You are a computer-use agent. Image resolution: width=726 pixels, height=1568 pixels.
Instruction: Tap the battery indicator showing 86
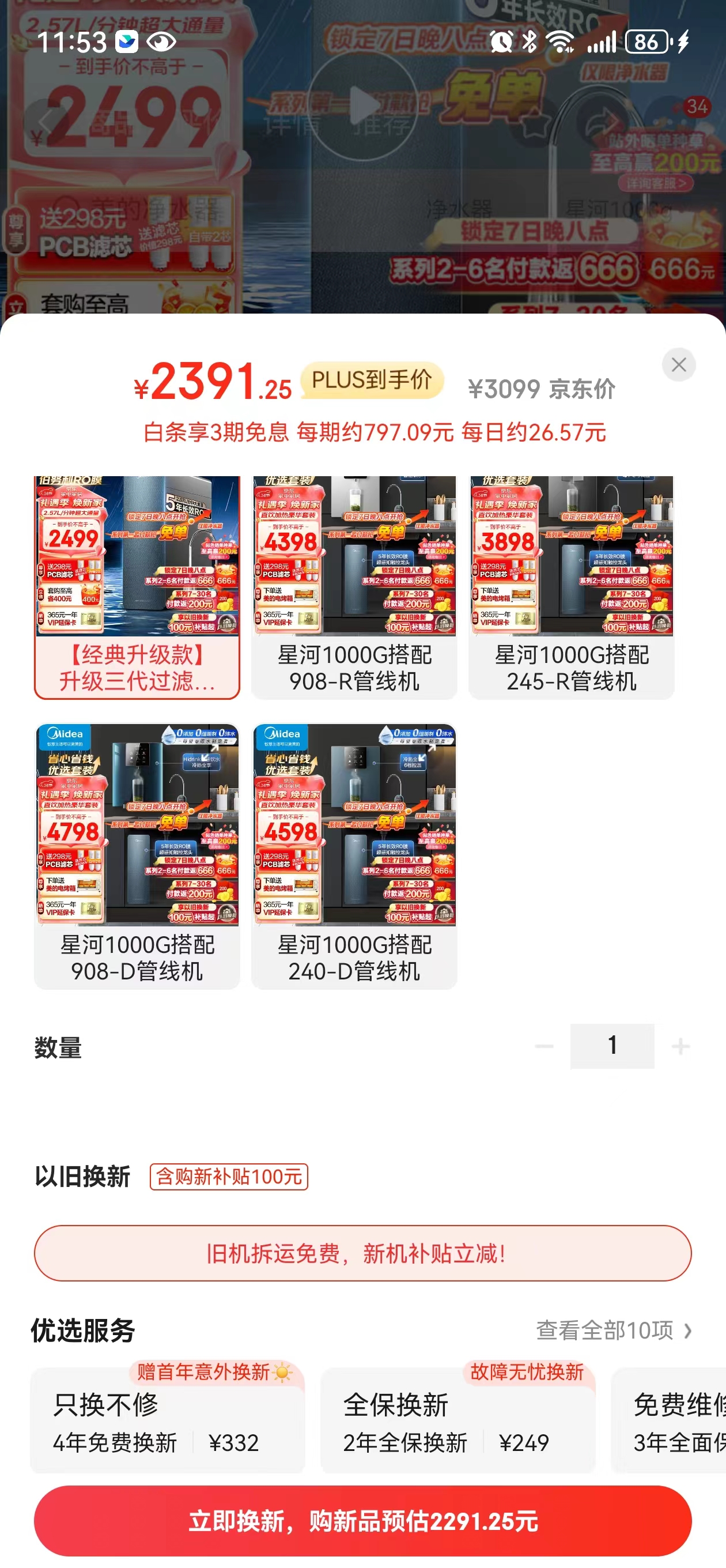(646, 41)
